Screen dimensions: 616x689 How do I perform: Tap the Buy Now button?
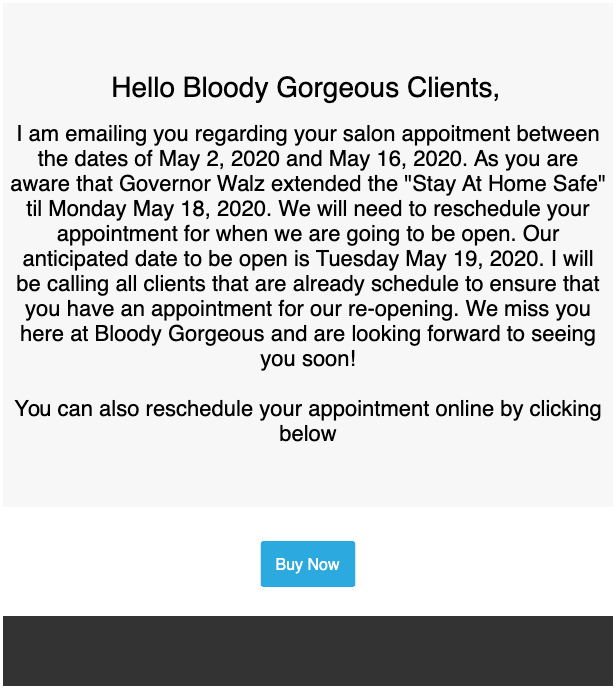coord(307,564)
